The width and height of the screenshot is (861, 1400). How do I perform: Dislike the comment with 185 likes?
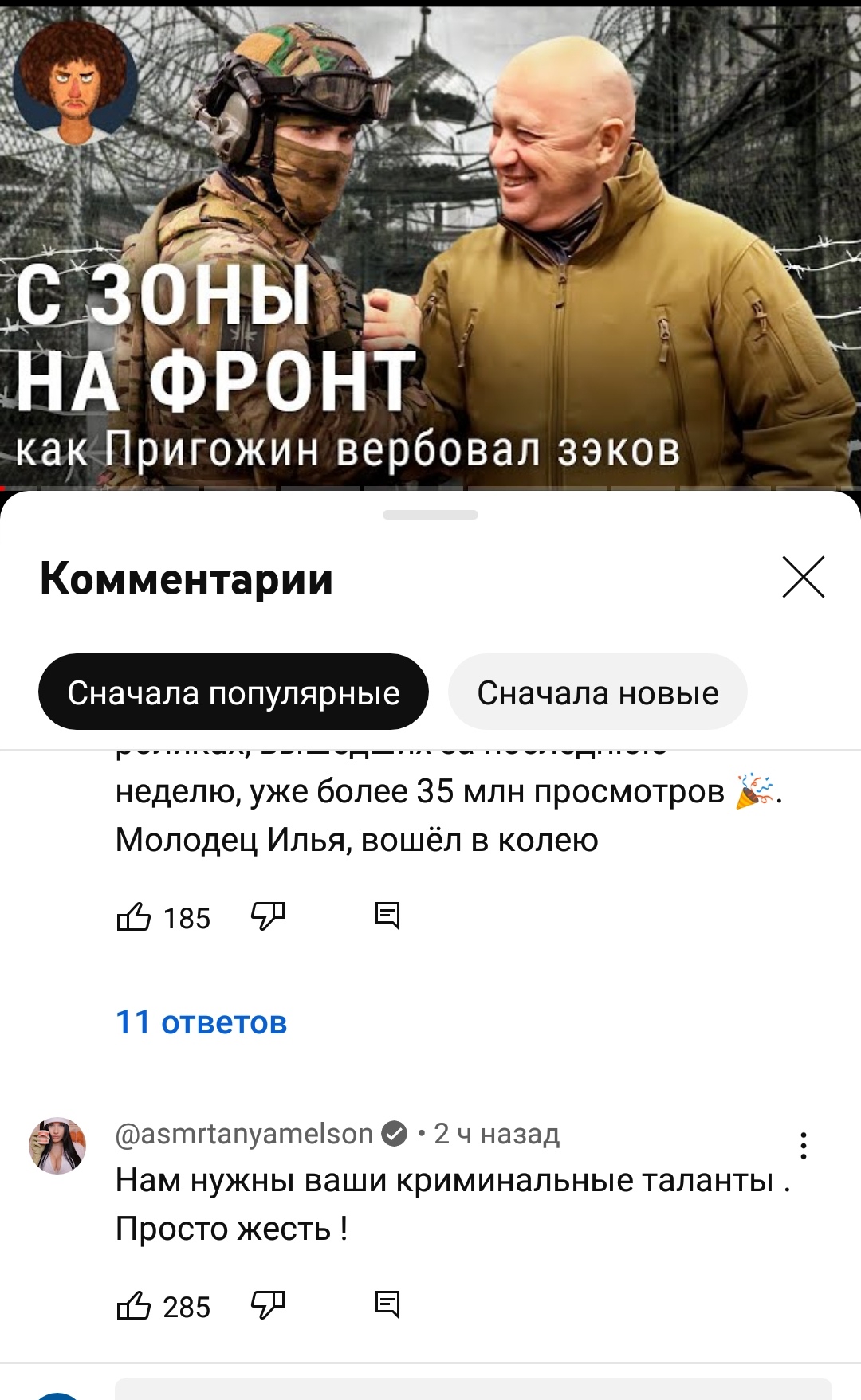[x=268, y=917]
